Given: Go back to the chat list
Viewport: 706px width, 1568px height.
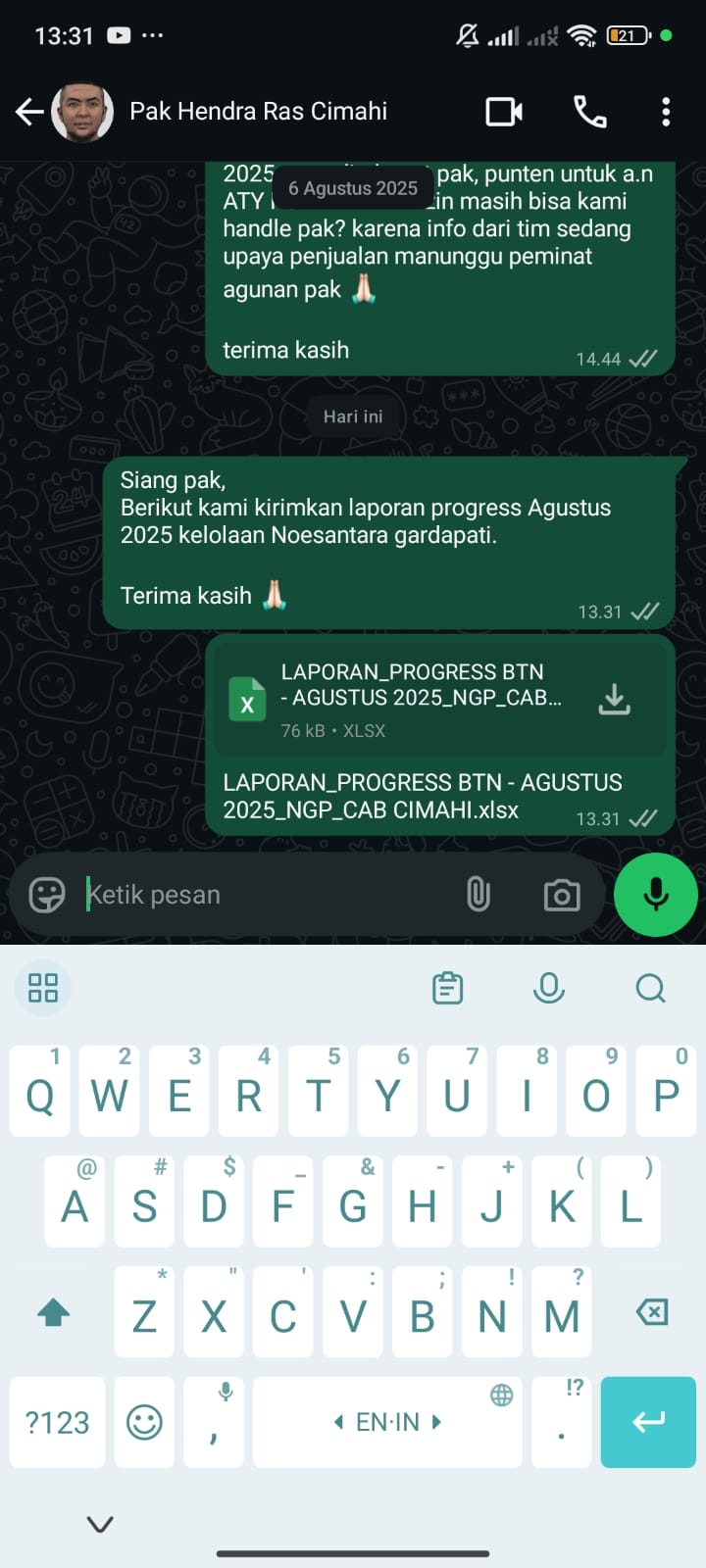Looking at the screenshot, I should [x=28, y=112].
